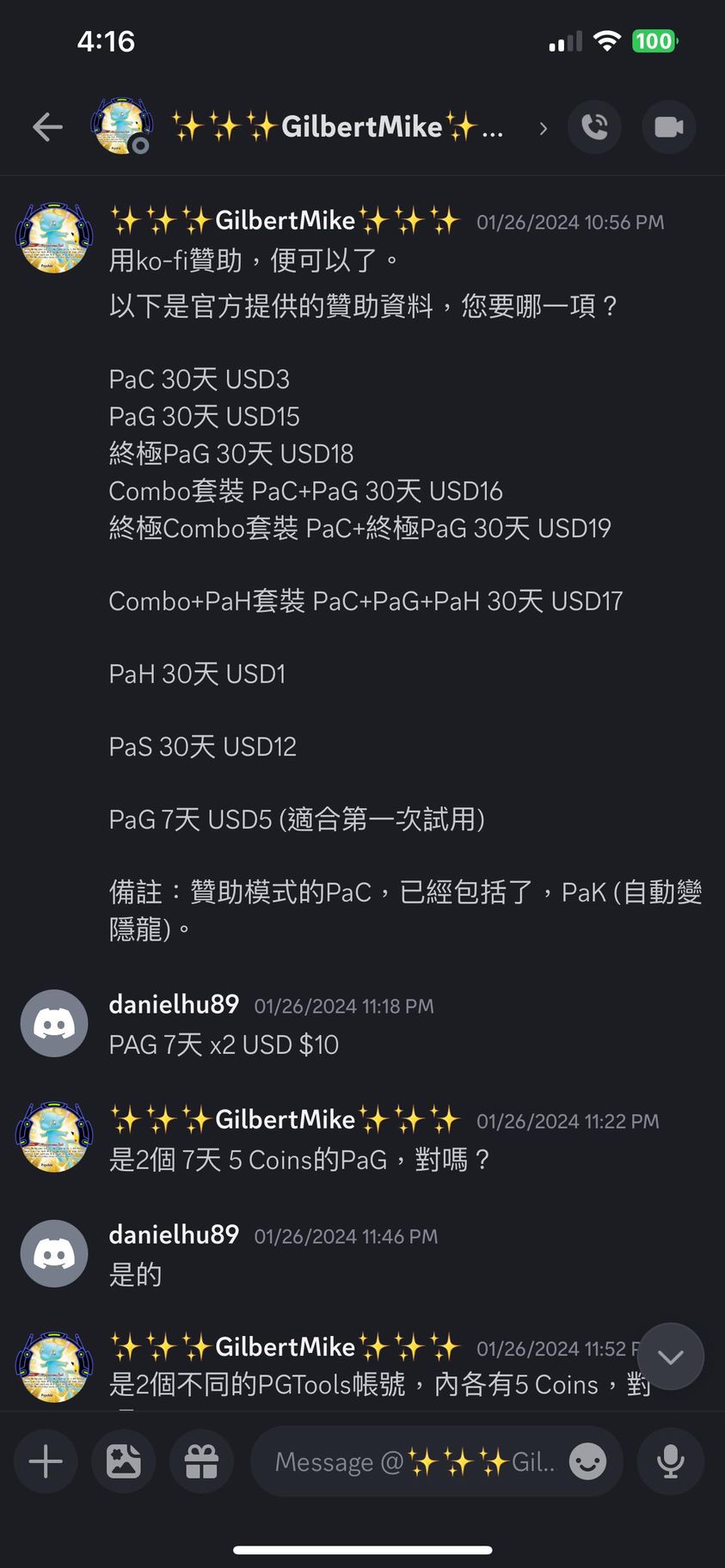Start a voice call with GilbertMike
The width and height of the screenshot is (725, 1568).
click(594, 127)
